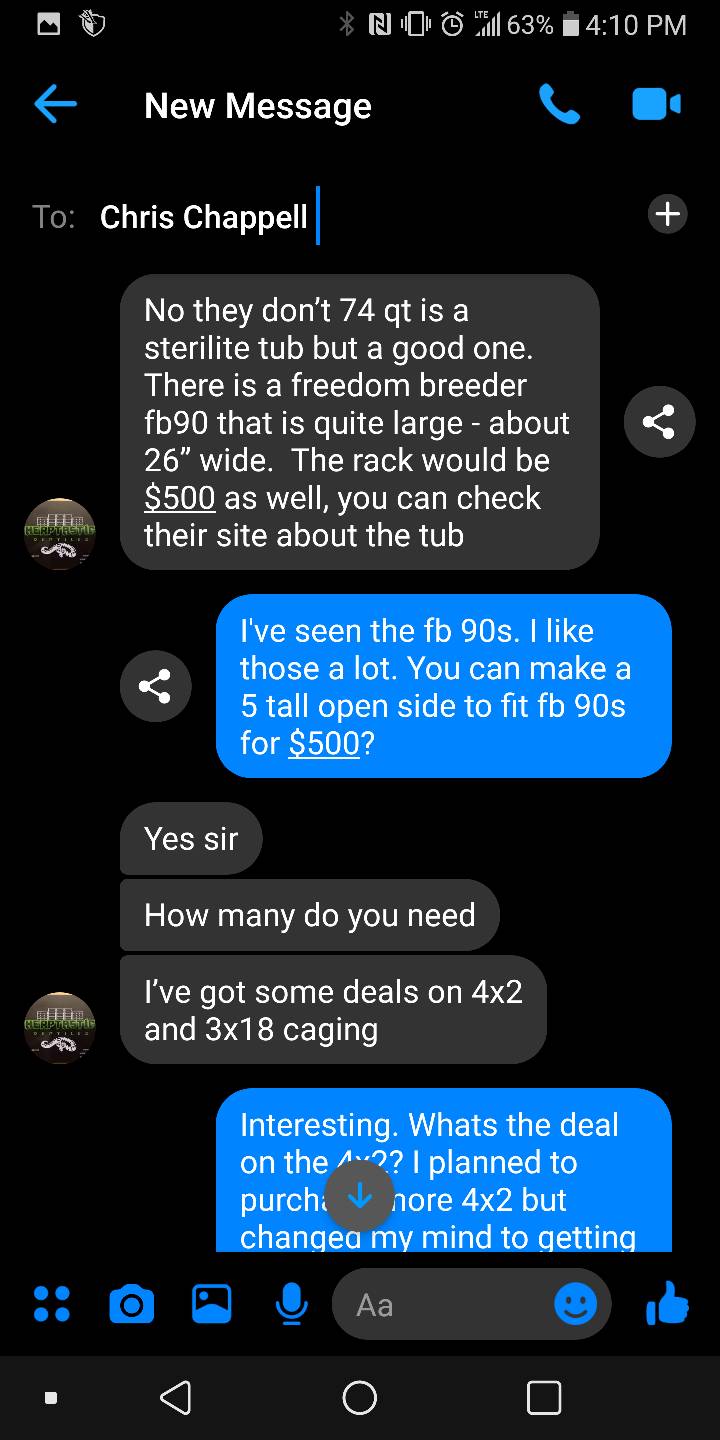Screen dimensions: 720x1440
Task: Share the 'I've seen the fb 90s' message
Action: (156, 686)
